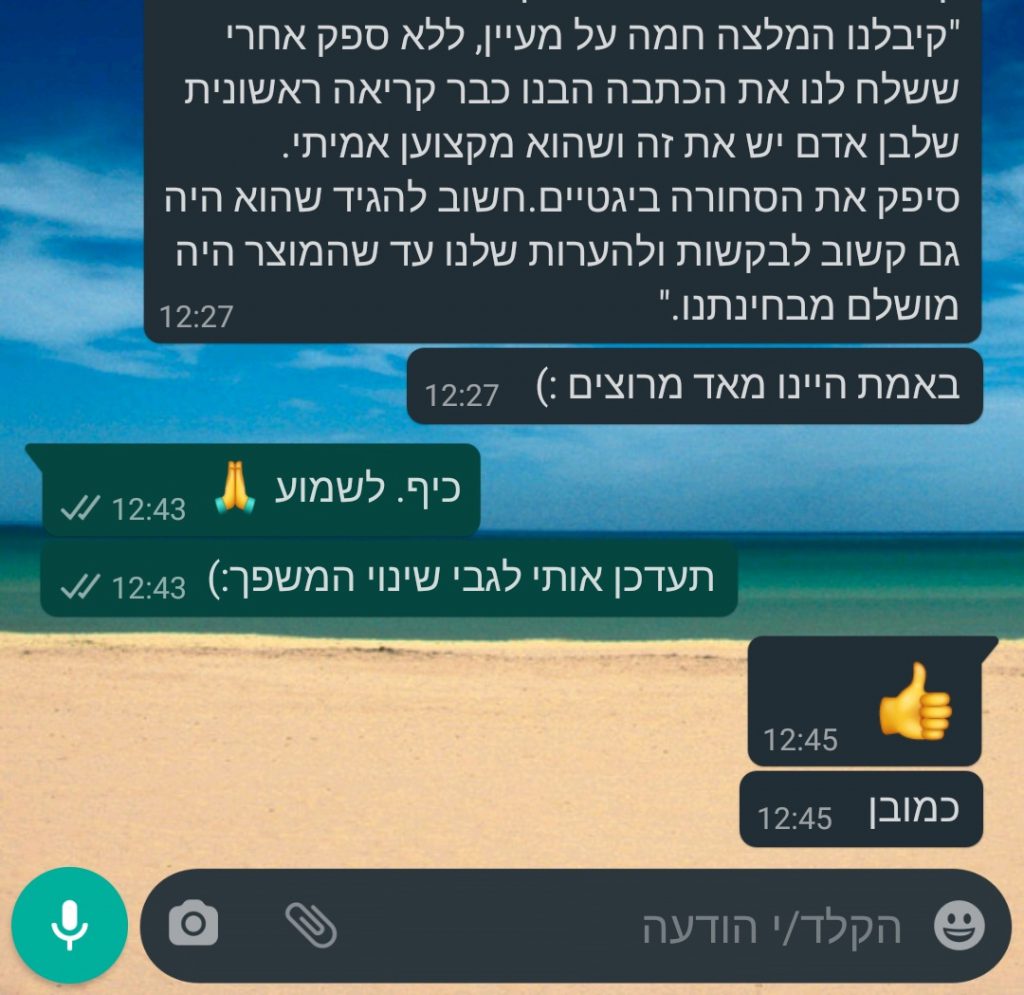The width and height of the screenshot is (1024, 995).
Task: Record a voice message with the microphone
Action: pos(69,925)
